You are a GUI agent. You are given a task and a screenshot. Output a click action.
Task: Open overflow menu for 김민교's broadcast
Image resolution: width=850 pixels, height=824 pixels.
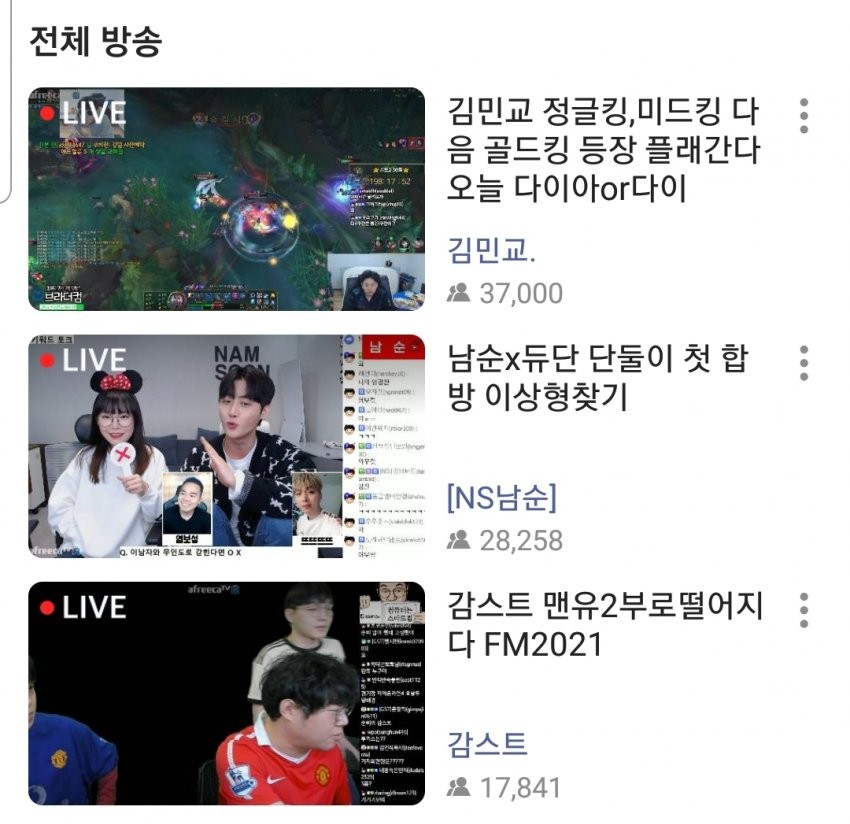pos(803,116)
